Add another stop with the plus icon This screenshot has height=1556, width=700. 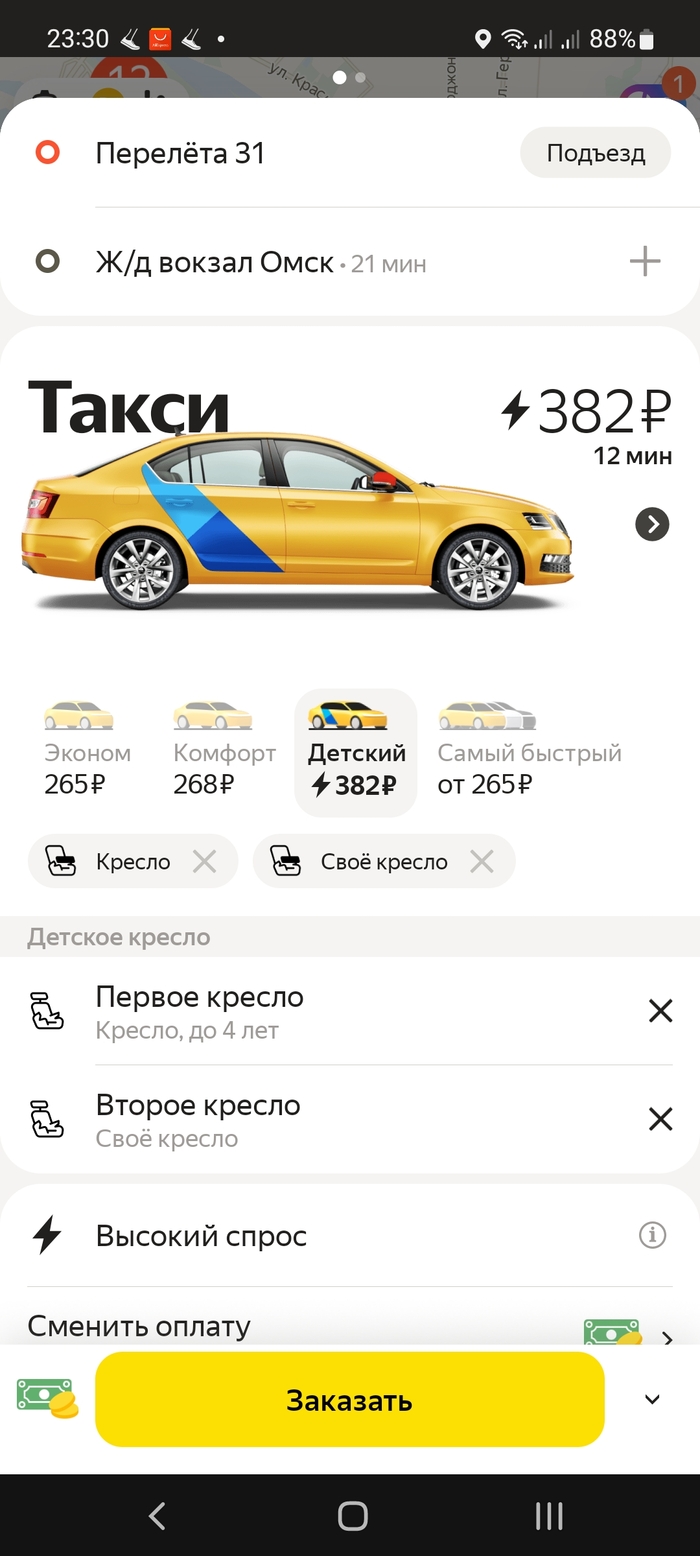645,262
